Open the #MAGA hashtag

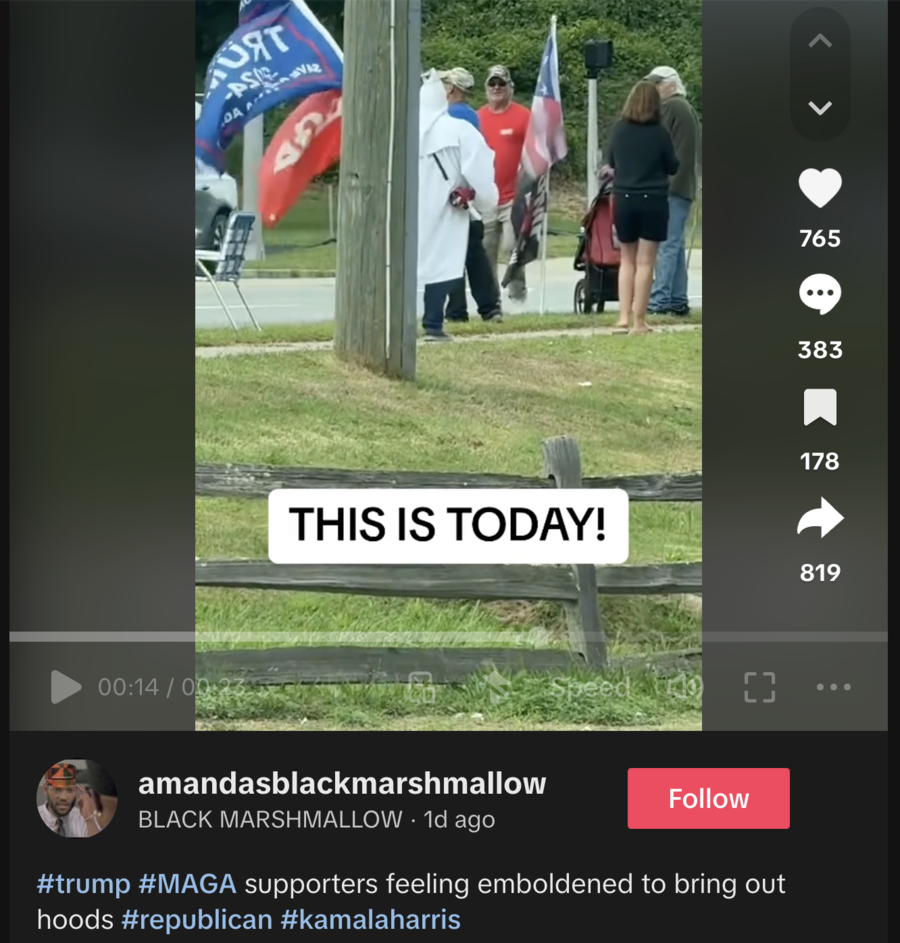(x=187, y=884)
